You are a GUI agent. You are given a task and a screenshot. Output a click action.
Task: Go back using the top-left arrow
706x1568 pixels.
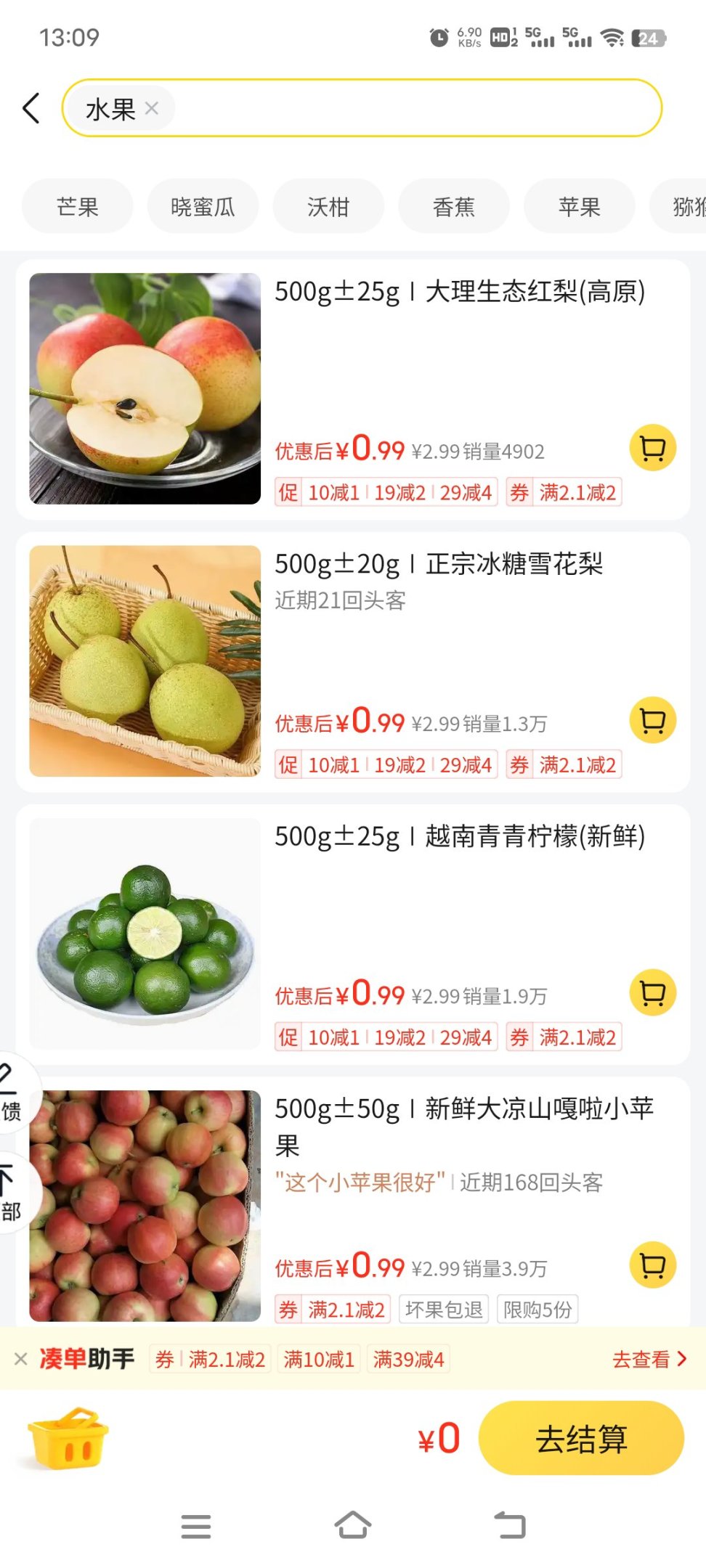click(31, 109)
